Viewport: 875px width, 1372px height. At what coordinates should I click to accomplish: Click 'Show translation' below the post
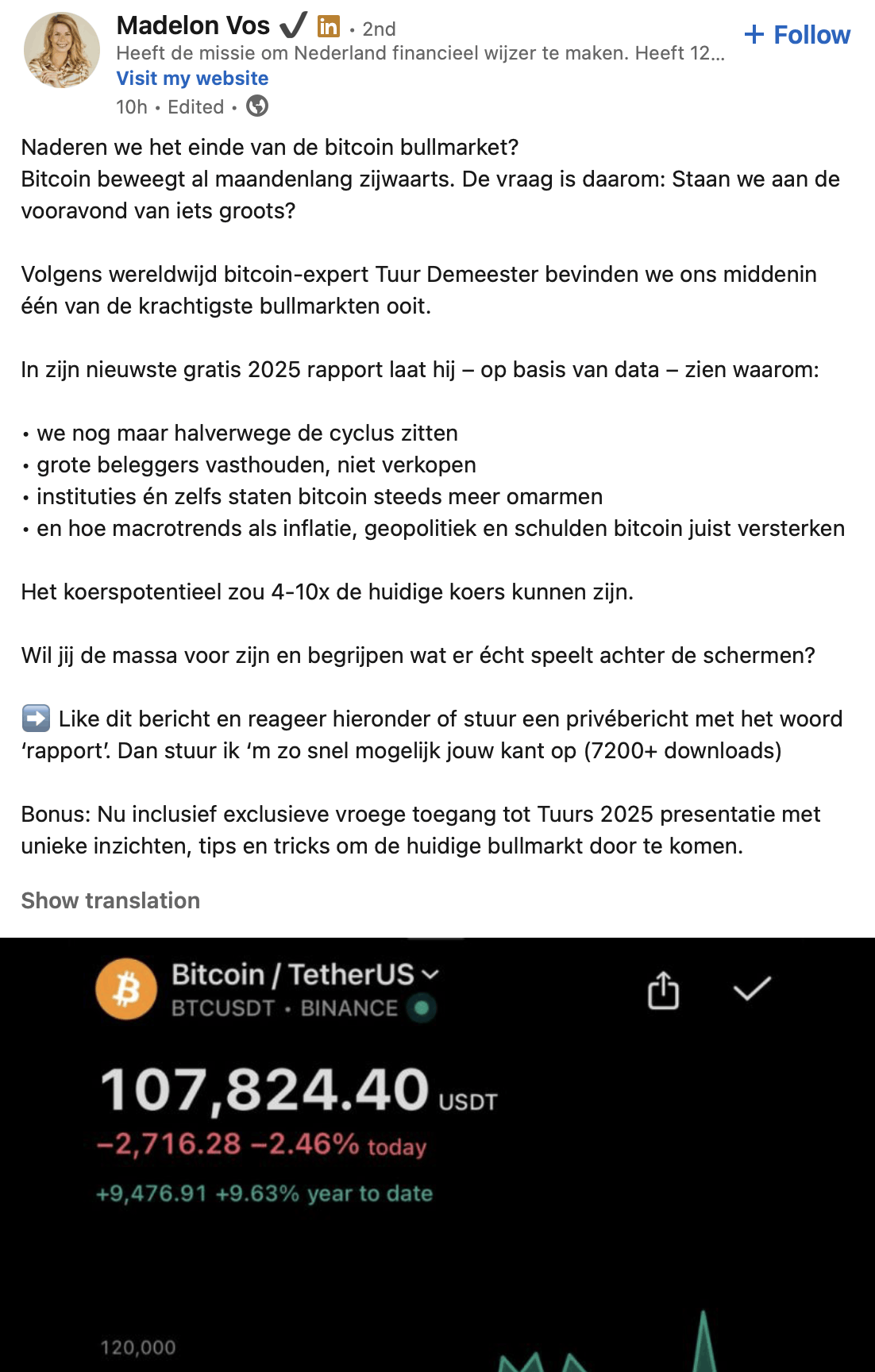coord(110,900)
